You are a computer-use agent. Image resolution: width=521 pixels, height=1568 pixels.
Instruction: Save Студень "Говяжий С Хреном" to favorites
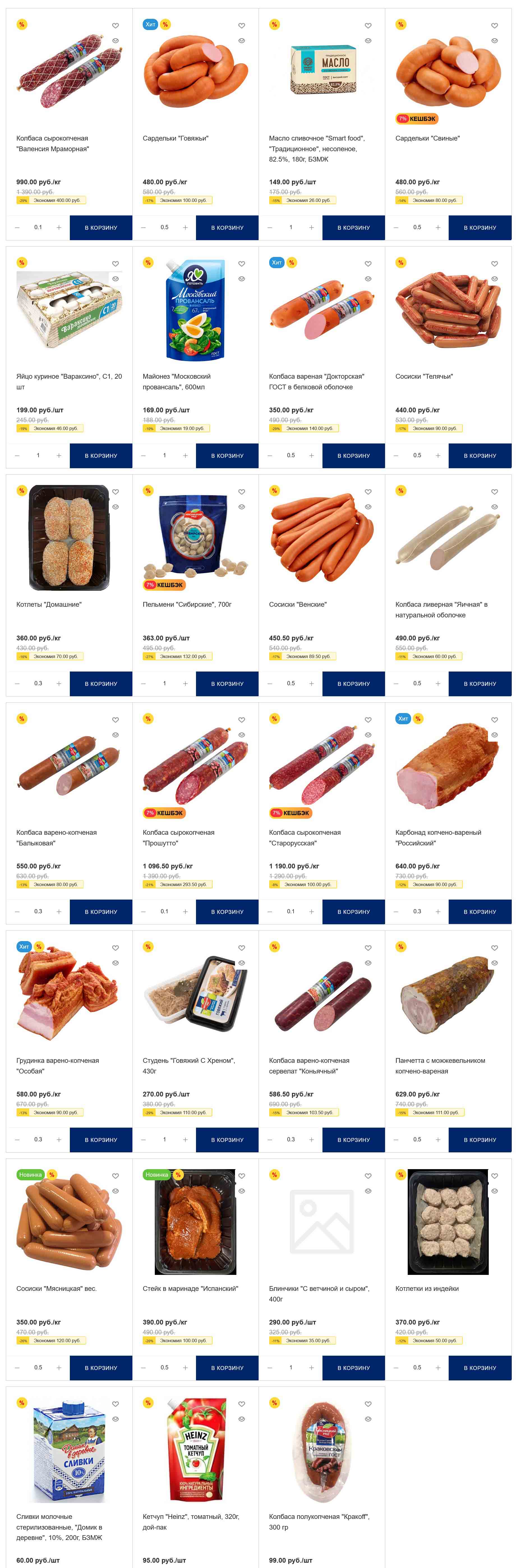click(x=242, y=948)
